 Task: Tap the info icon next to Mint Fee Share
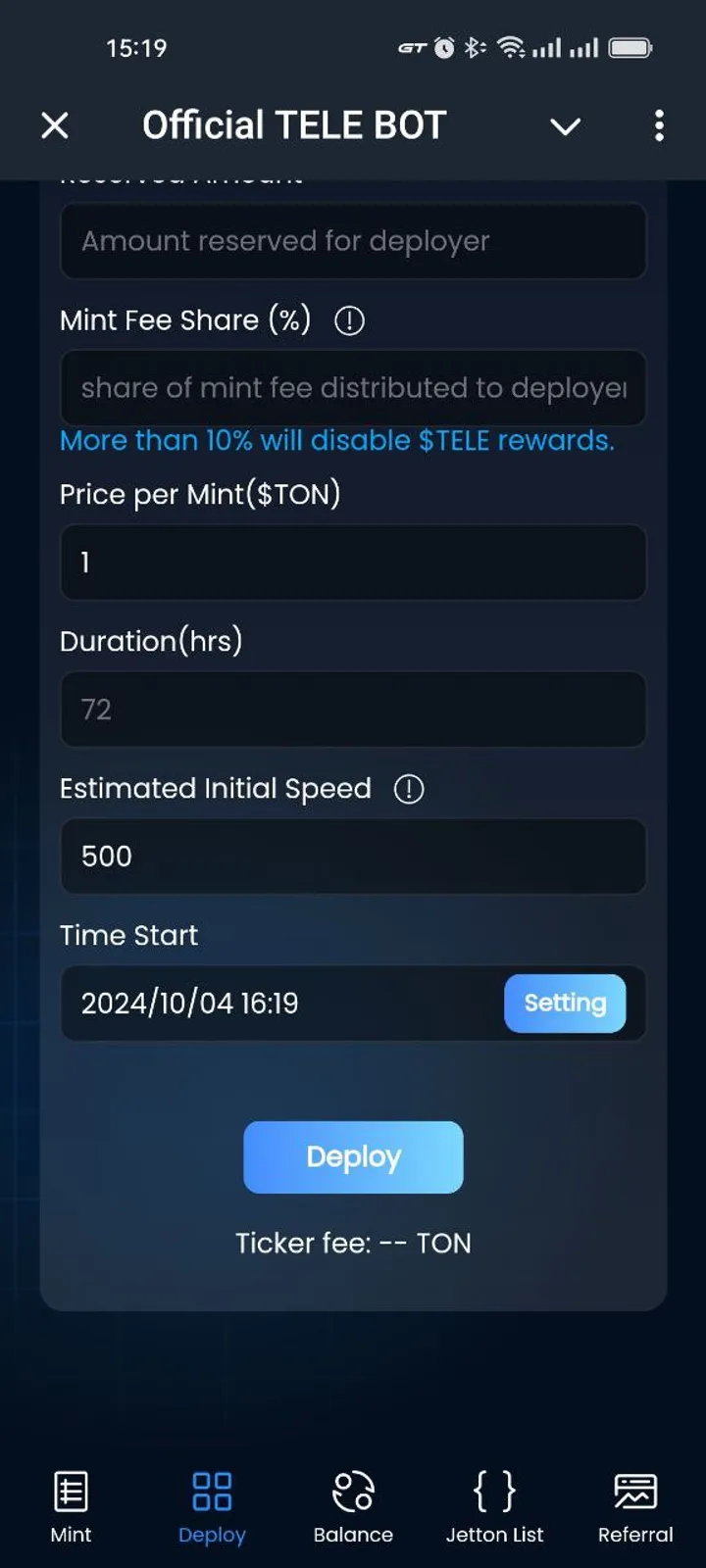[348, 320]
